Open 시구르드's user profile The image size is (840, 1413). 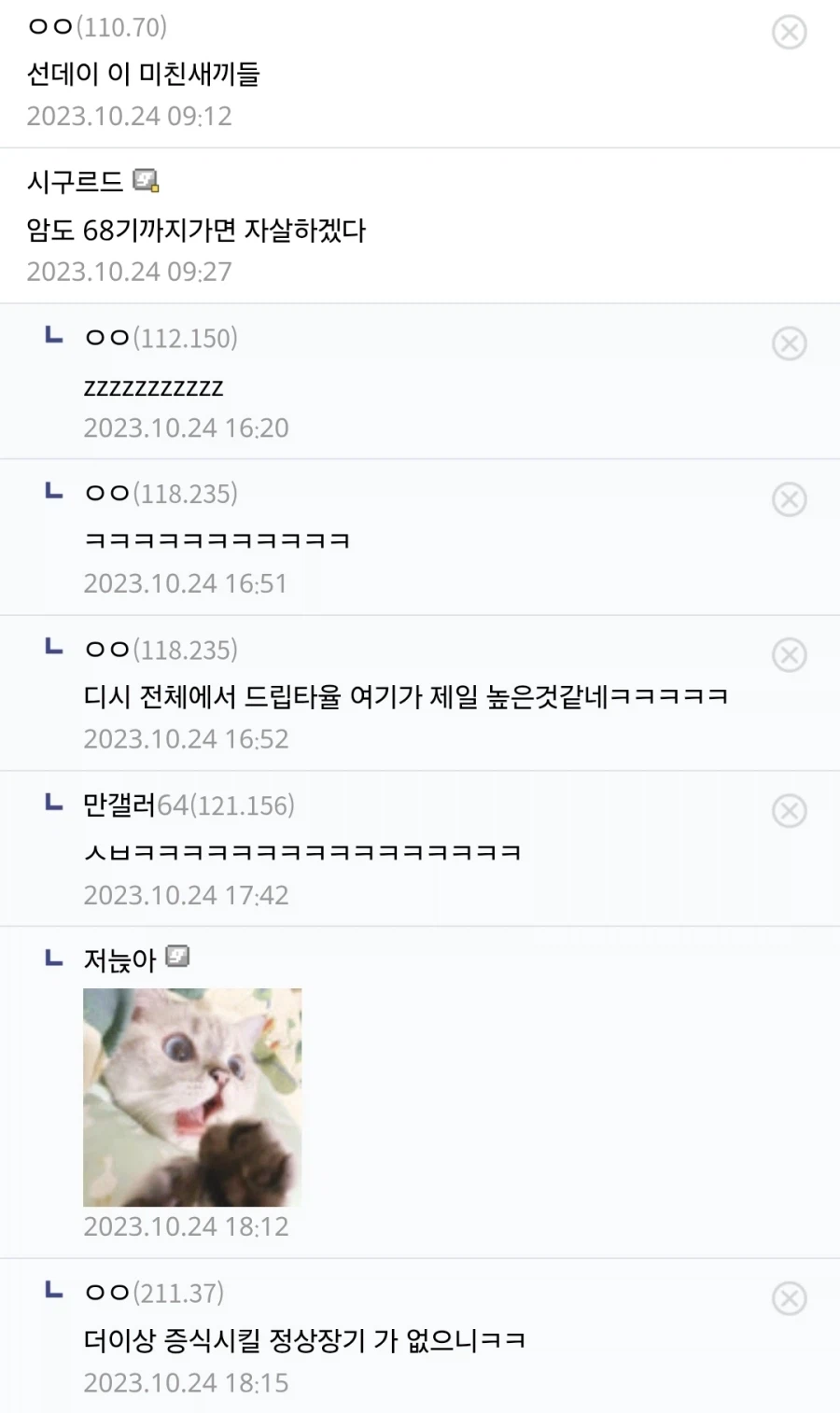click(76, 181)
